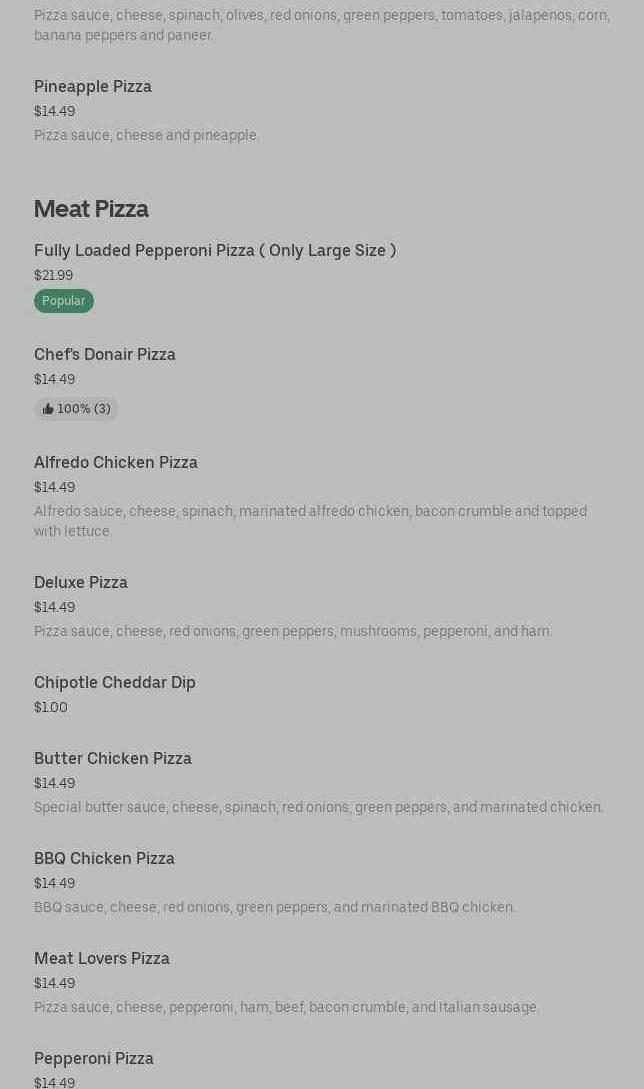Open the Pineapple Pizza item

click(322, 110)
